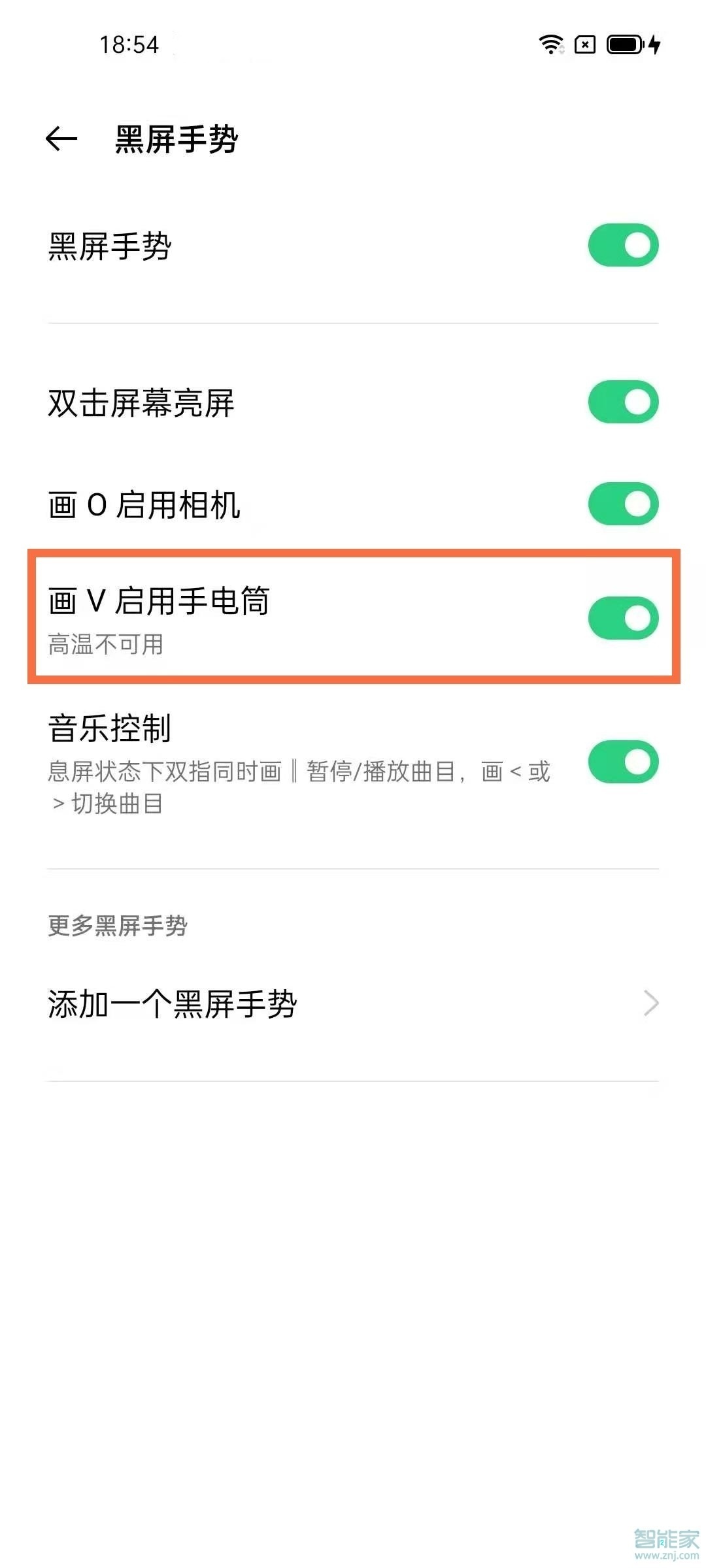
Task: Disable 黑屏手势 master switch
Action: click(623, 244)
